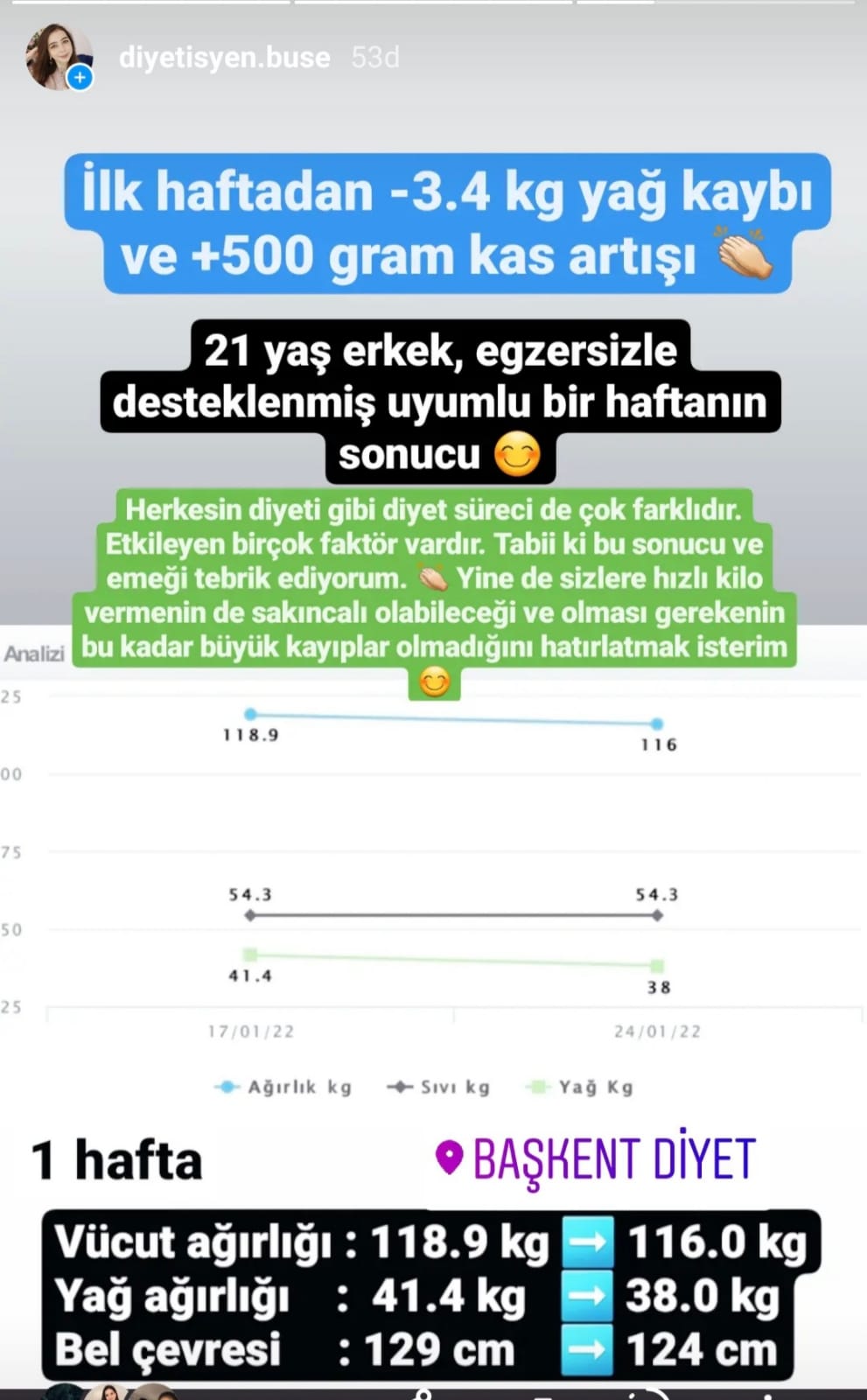Open diyetisyen.buse profile picture
The height and width of the screenshot is (1400, 867).
(59, 58)
